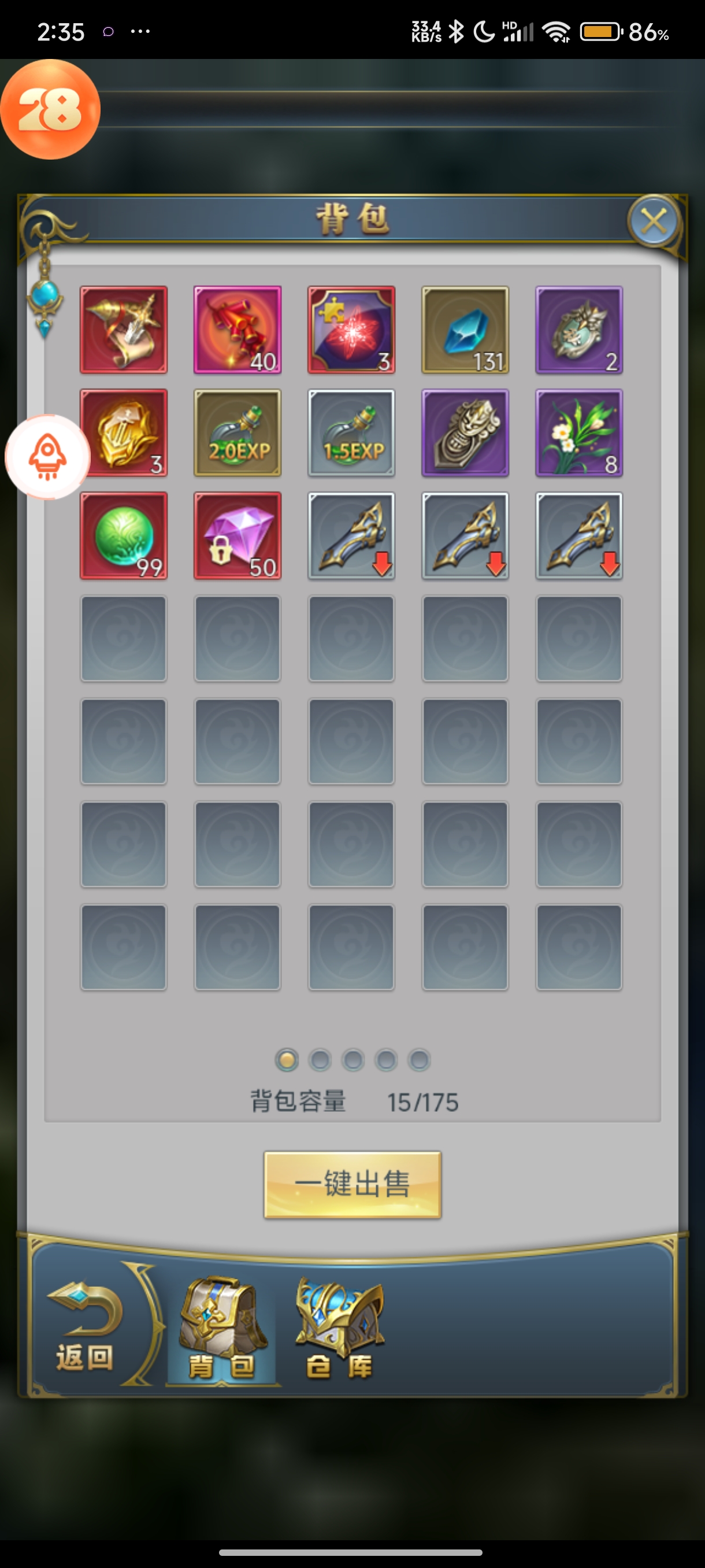Select the green orb item with 99

coord(124,535)
